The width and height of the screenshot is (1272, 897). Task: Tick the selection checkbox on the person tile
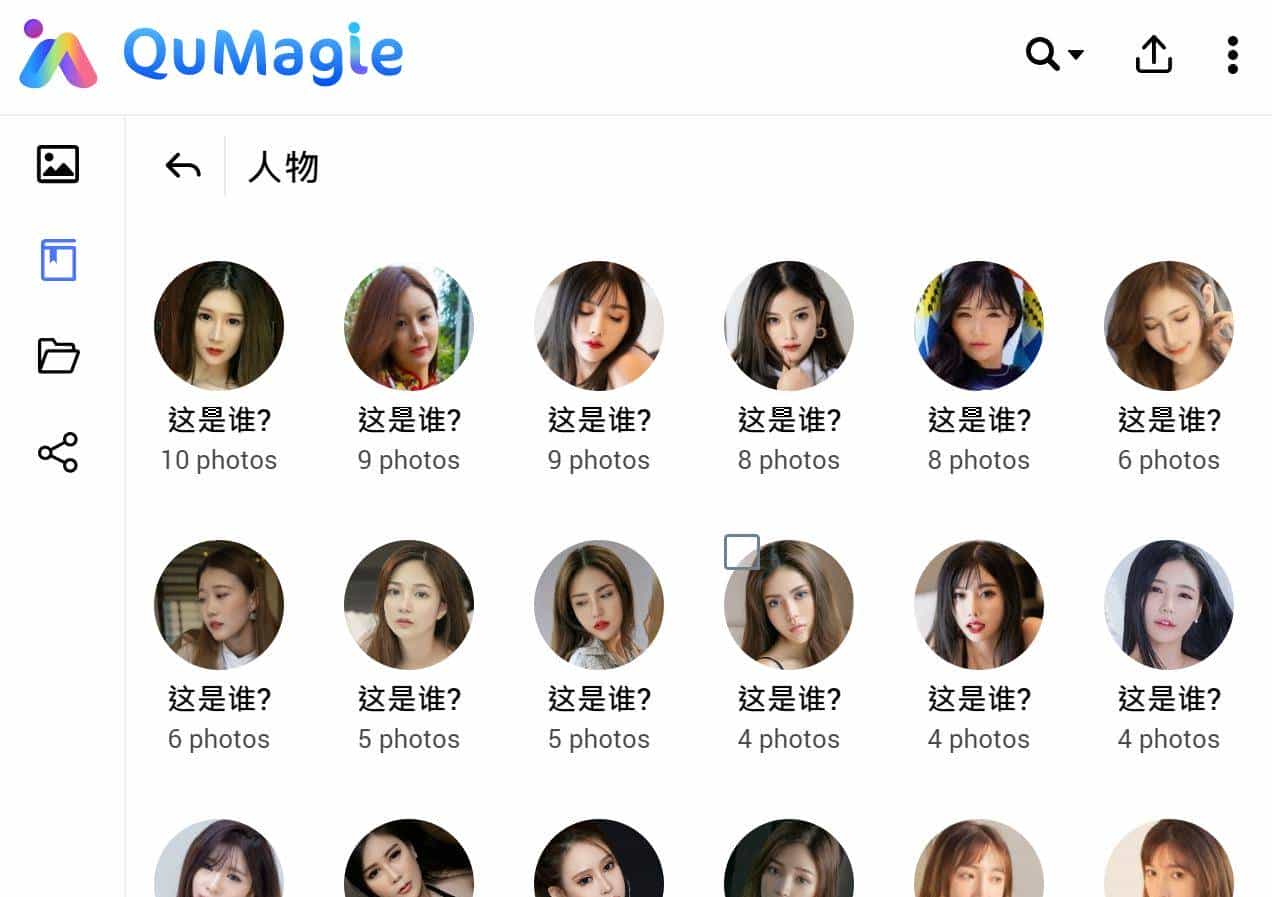741,552
